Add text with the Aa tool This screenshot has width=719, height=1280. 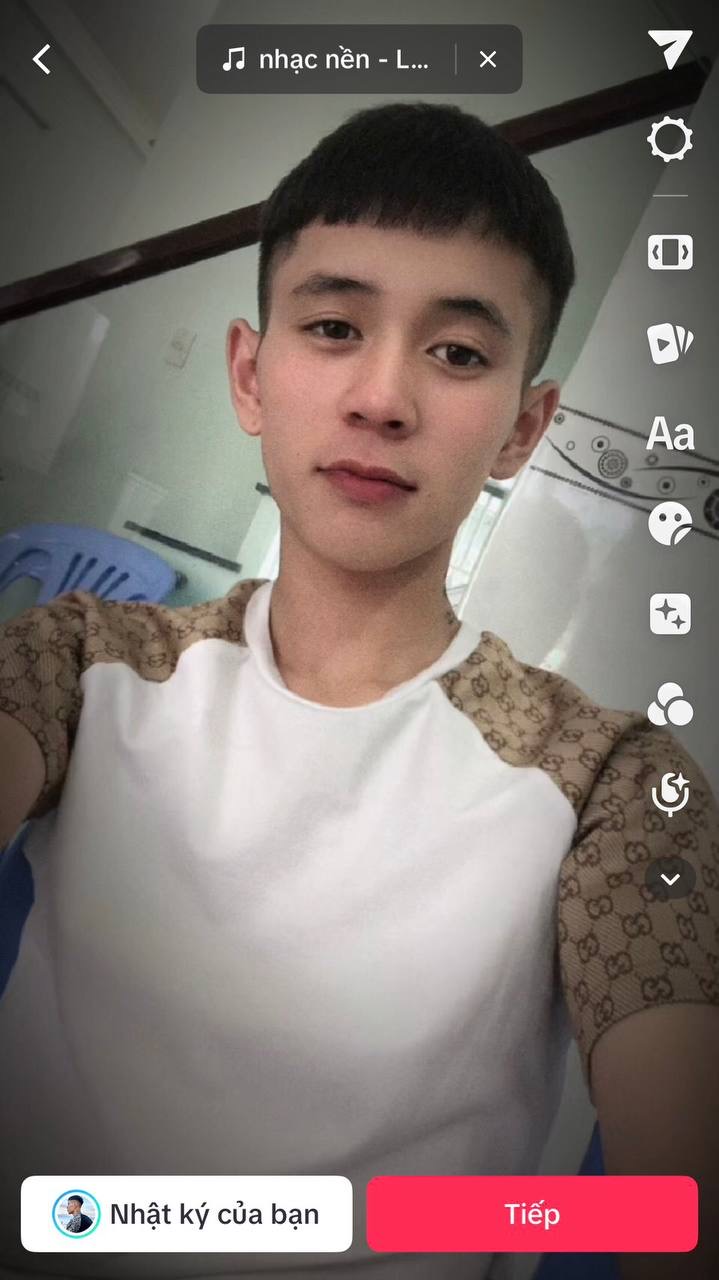pos(669,434)
